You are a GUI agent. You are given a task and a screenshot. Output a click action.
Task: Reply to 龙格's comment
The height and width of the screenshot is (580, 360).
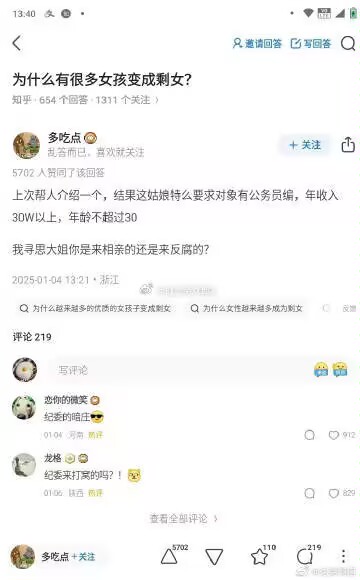[x=309, y=493]
